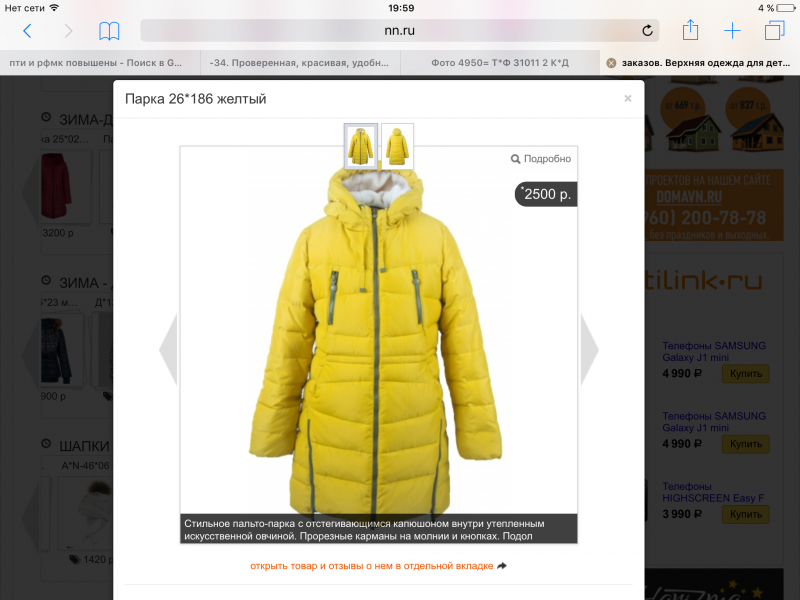Image resolution: width=800 pixels, height=600 pixels.
Task: Select the first jacket thumbnail
Action: [x=360, y=144]
